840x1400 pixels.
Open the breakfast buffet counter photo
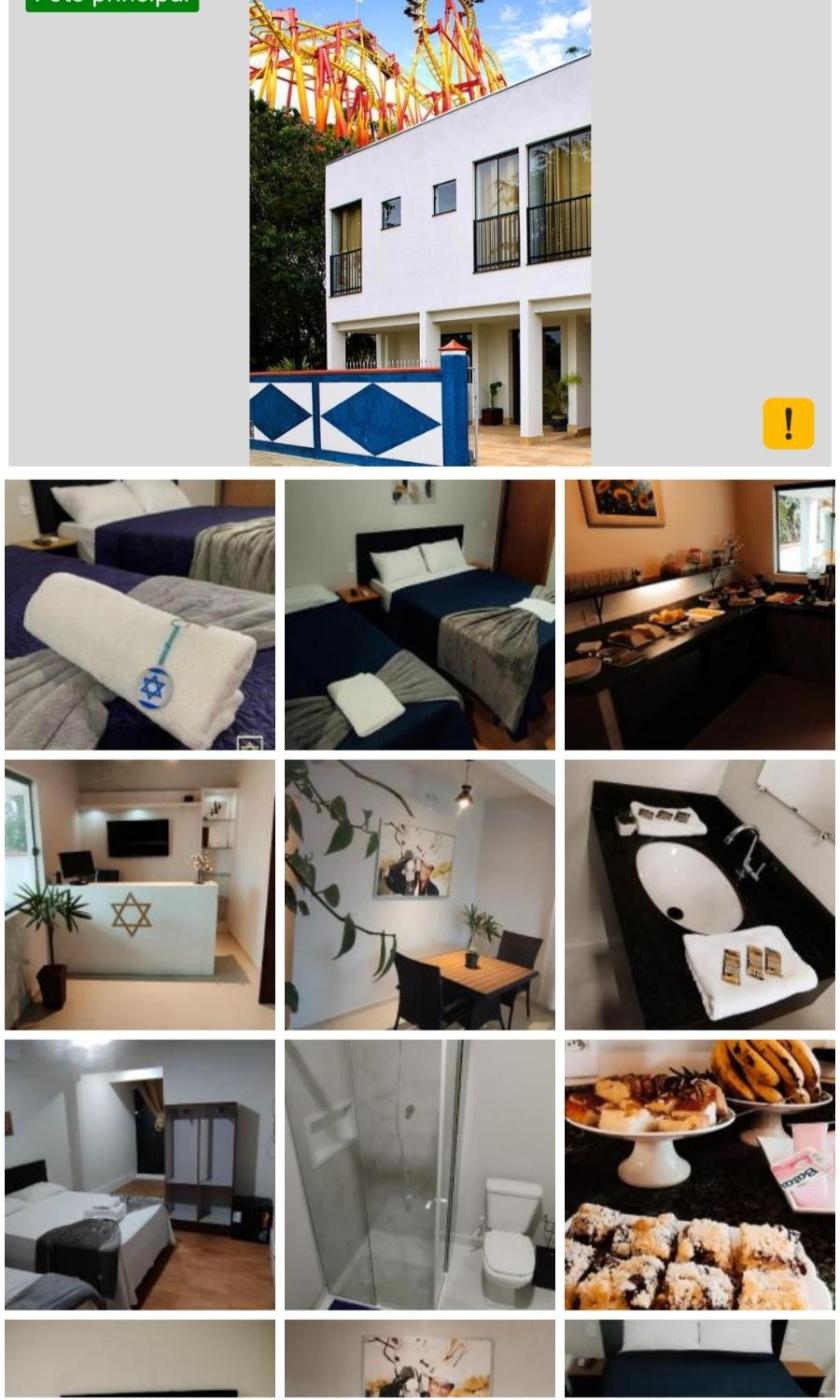pyautogui.click(x=700, y=615)
